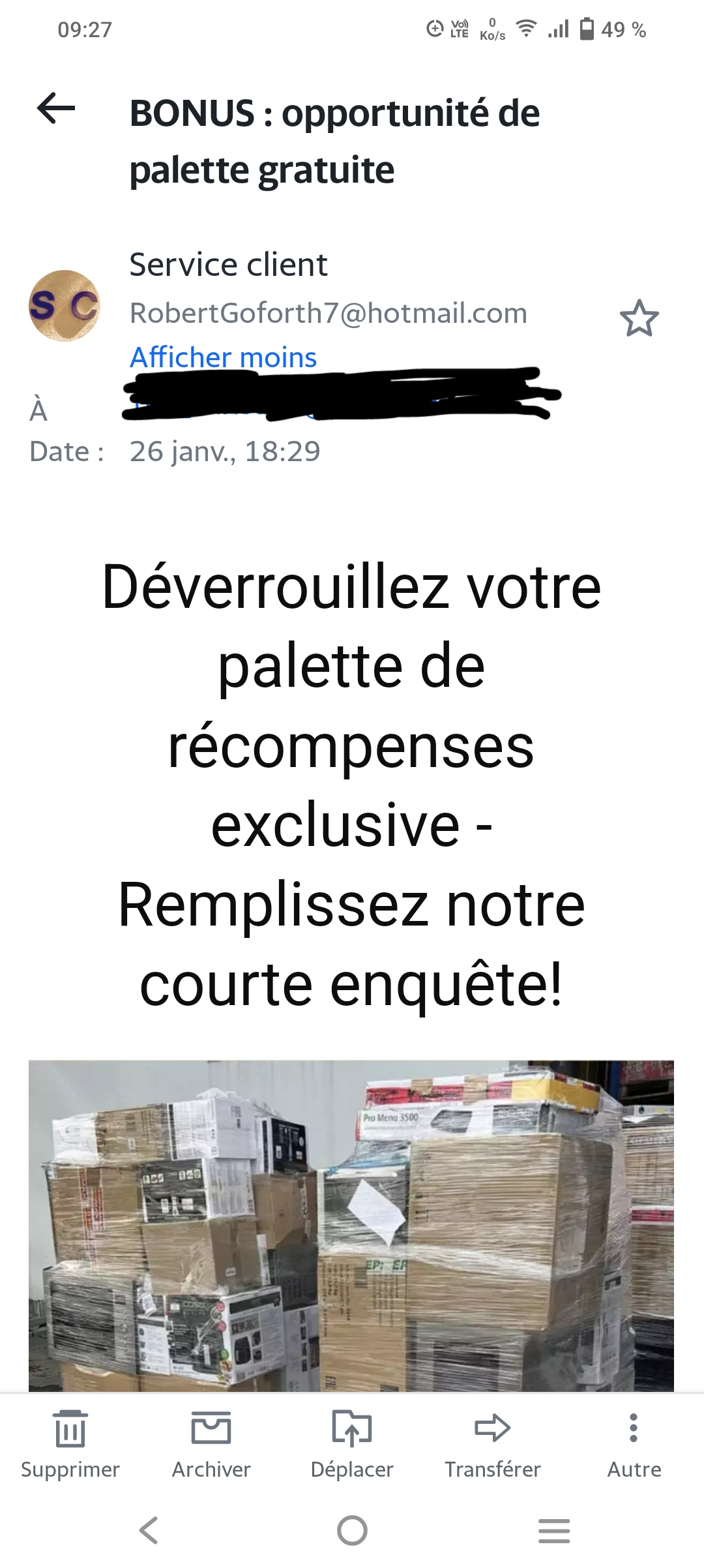This screenshot has height=1568, width=704.
Task: Tap Afficher moins to collapse details
Action: 223,357
